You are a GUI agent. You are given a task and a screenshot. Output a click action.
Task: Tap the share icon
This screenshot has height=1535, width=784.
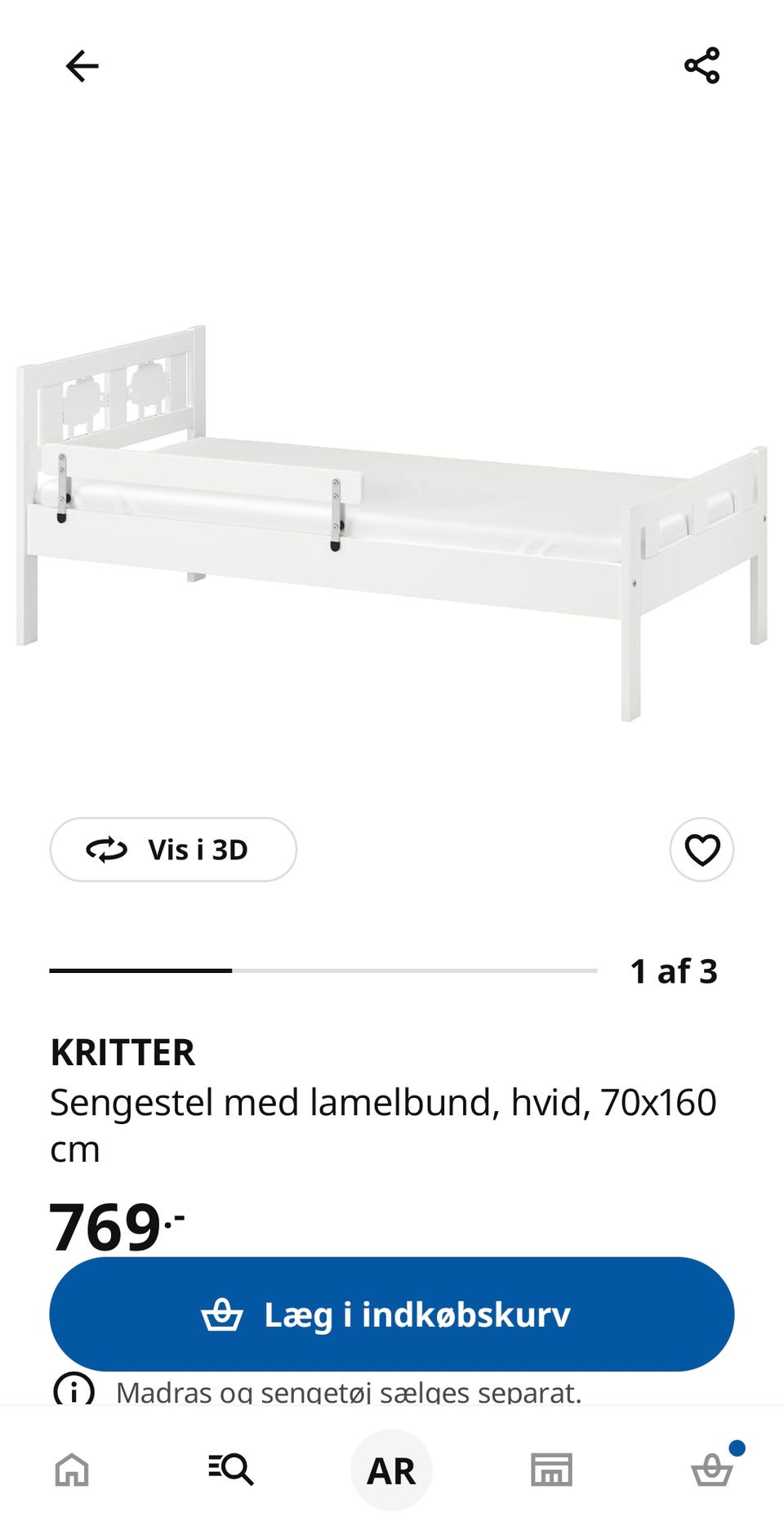(702, 65)
